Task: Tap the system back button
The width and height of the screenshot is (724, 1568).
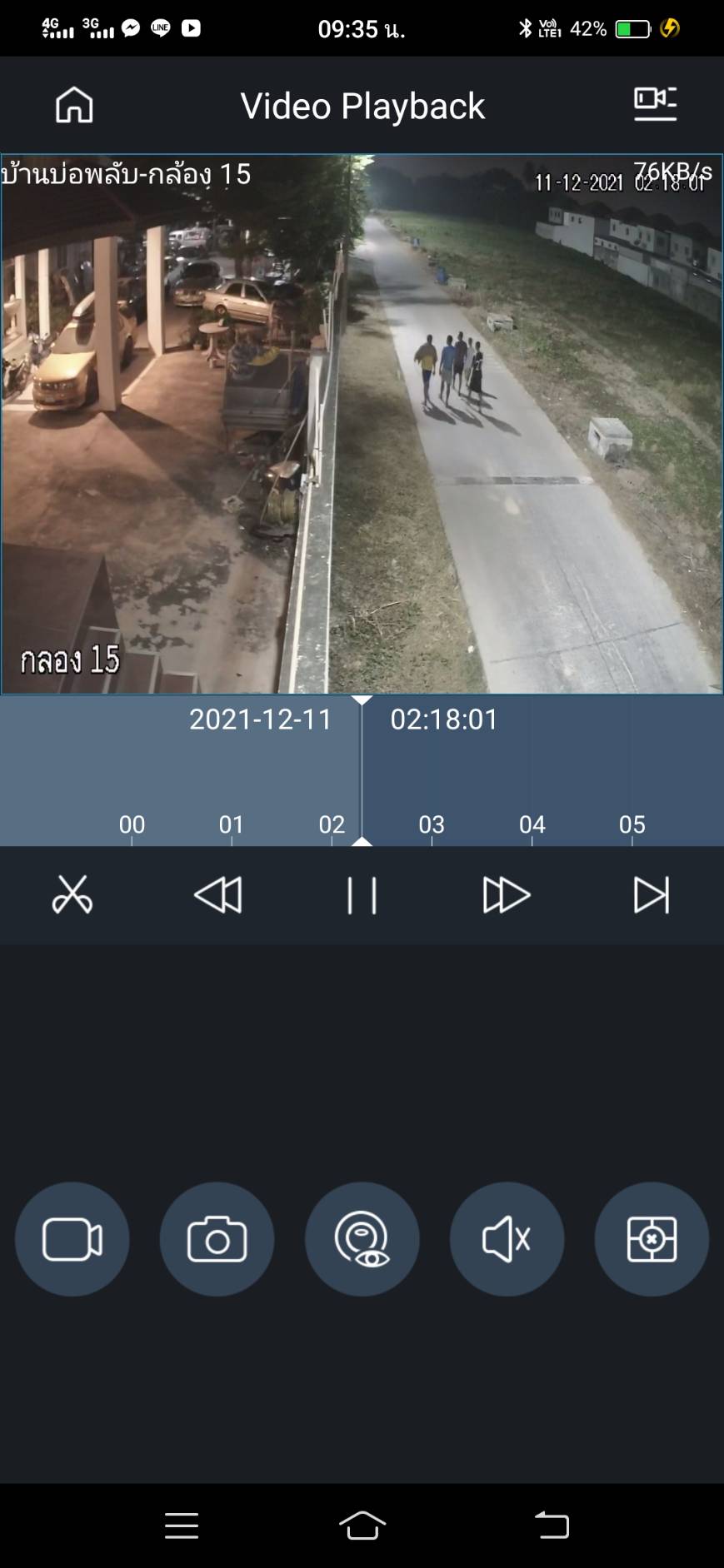Action: tap(552, 1526)
